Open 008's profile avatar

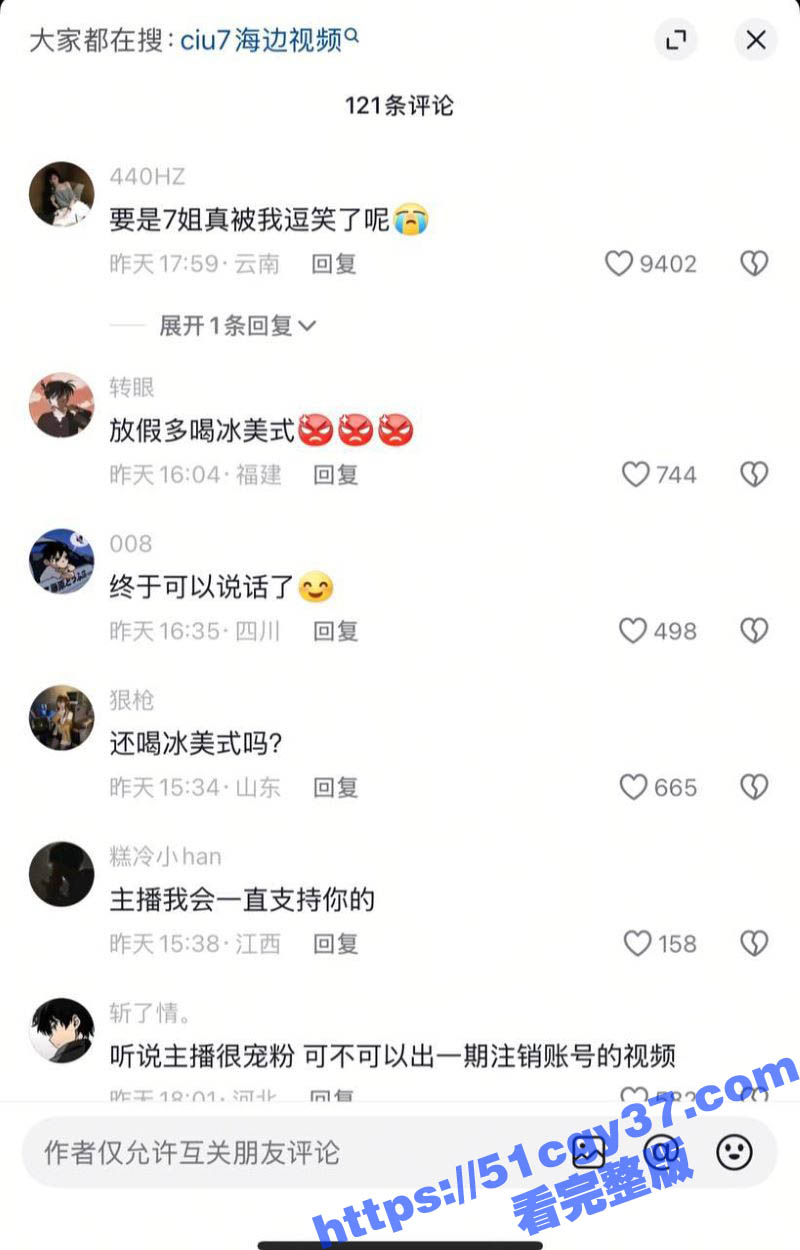(62, 561)
